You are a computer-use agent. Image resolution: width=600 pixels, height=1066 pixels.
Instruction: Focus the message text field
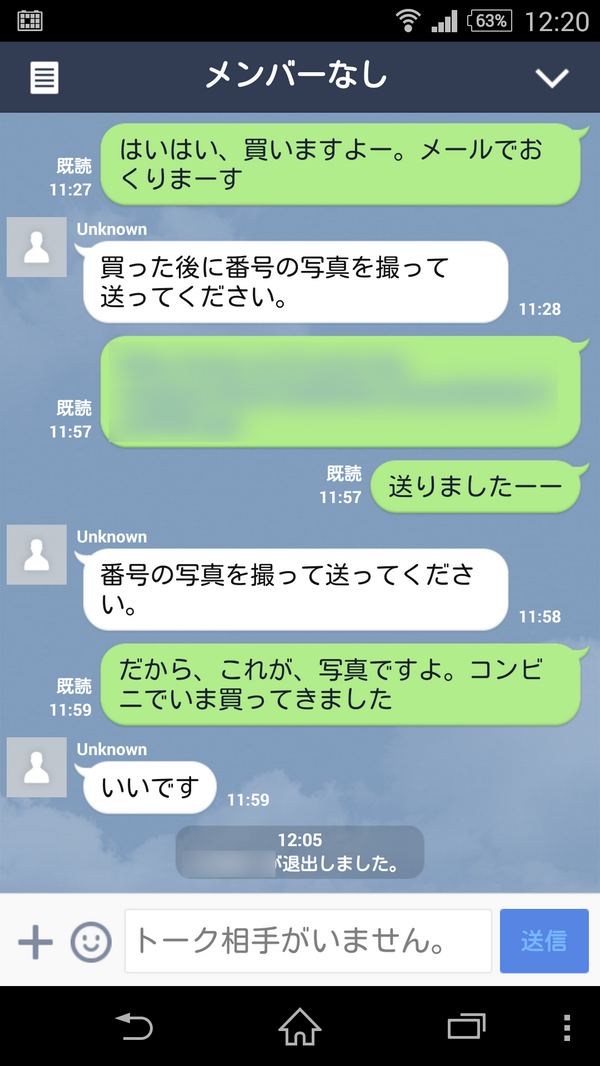308,941
